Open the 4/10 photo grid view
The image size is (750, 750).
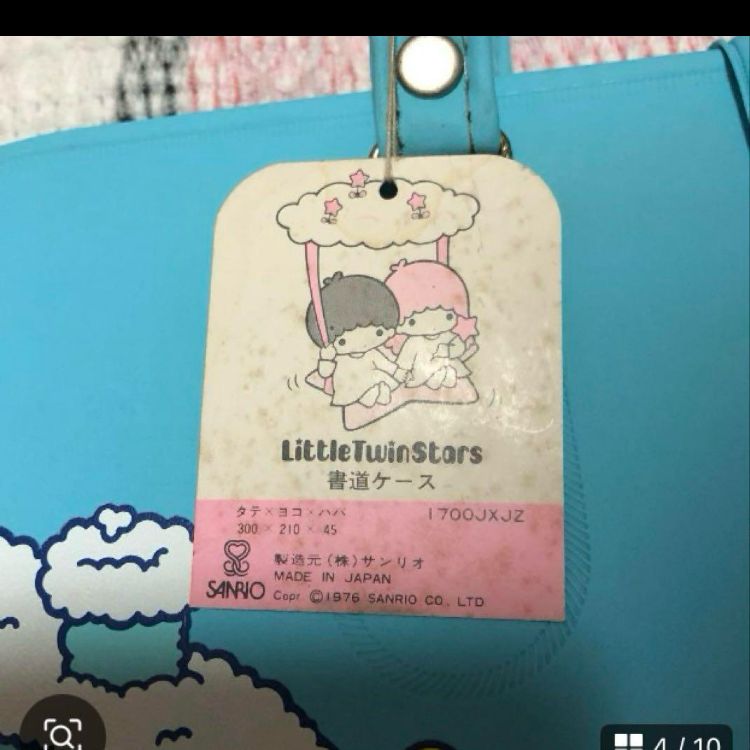pos(672,741)
